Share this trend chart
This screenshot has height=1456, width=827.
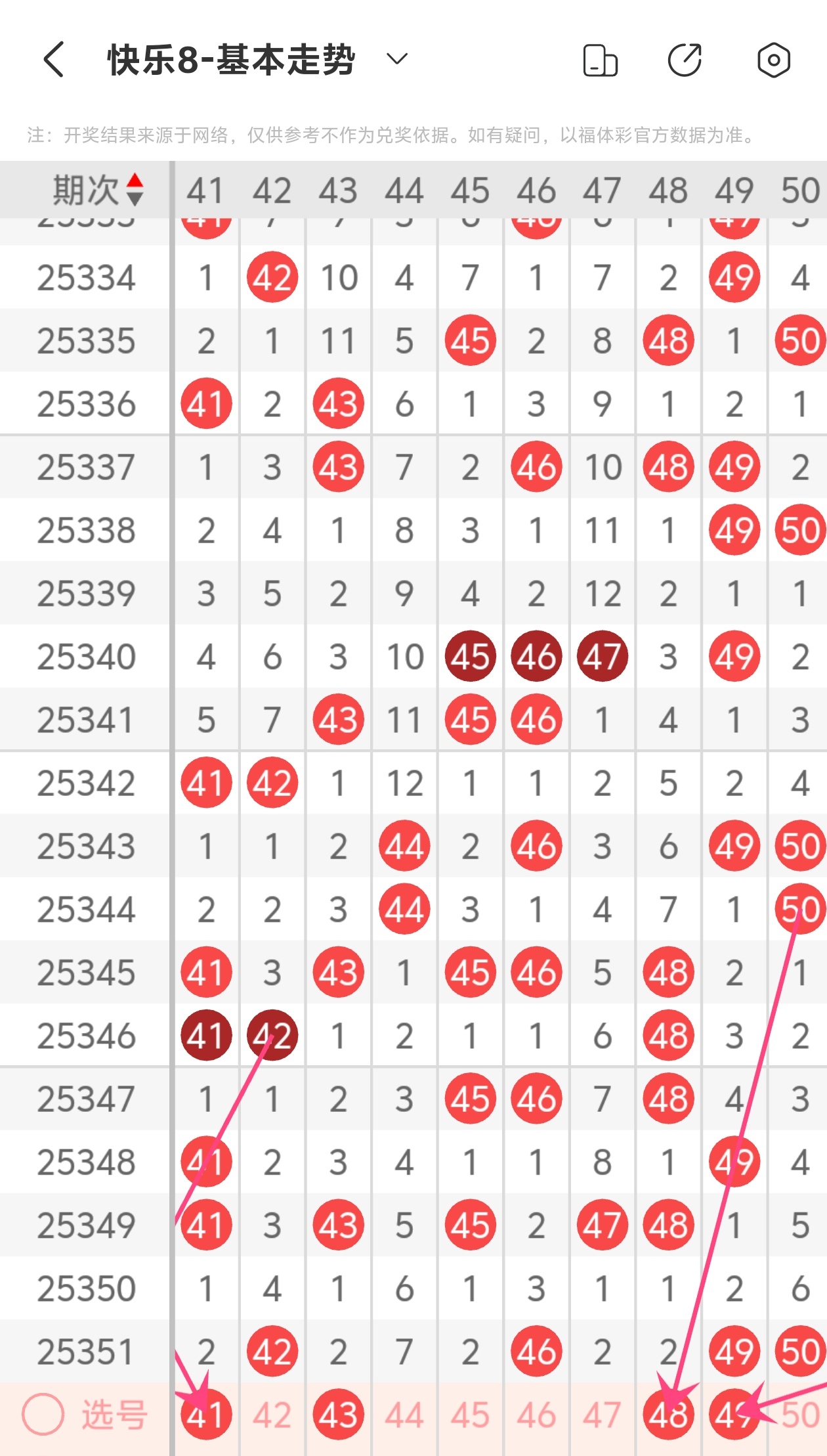(685, 60)
